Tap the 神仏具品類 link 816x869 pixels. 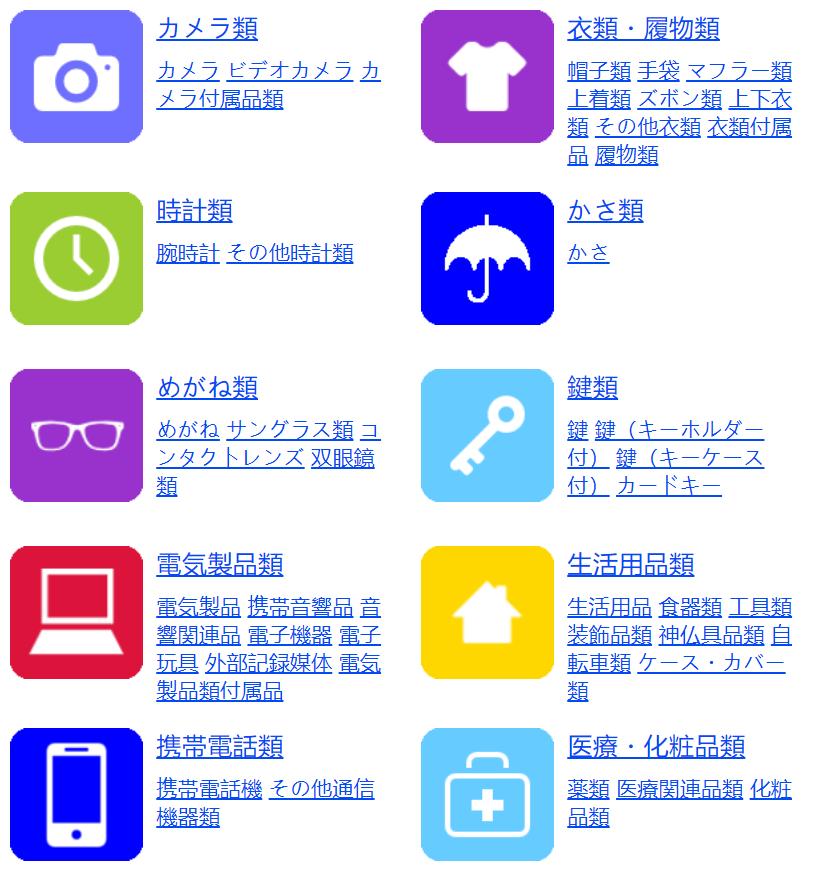click(x=711, y=635)
